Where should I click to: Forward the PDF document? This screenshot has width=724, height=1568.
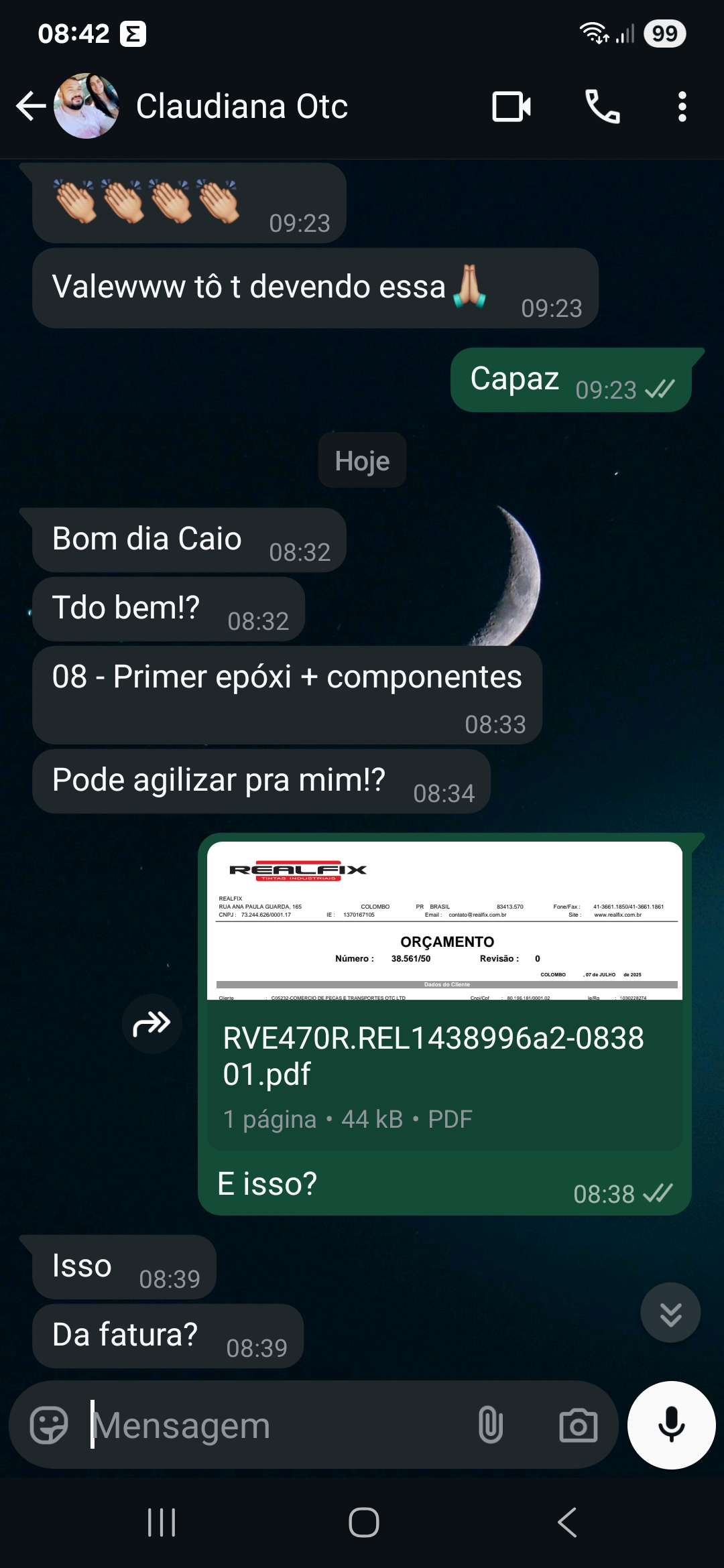coord(152,1023)
